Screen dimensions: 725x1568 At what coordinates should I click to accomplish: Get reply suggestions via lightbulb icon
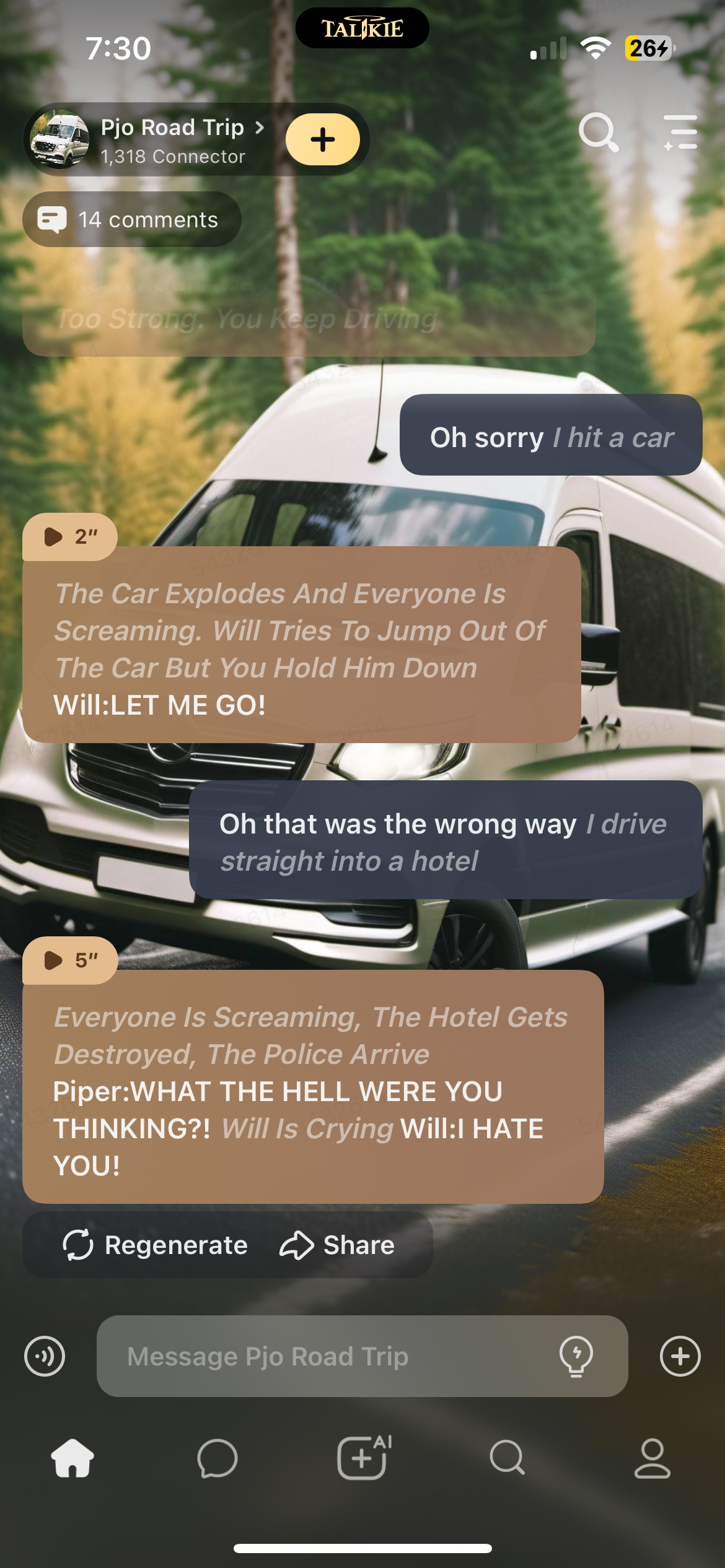[x=576, y=1356]
